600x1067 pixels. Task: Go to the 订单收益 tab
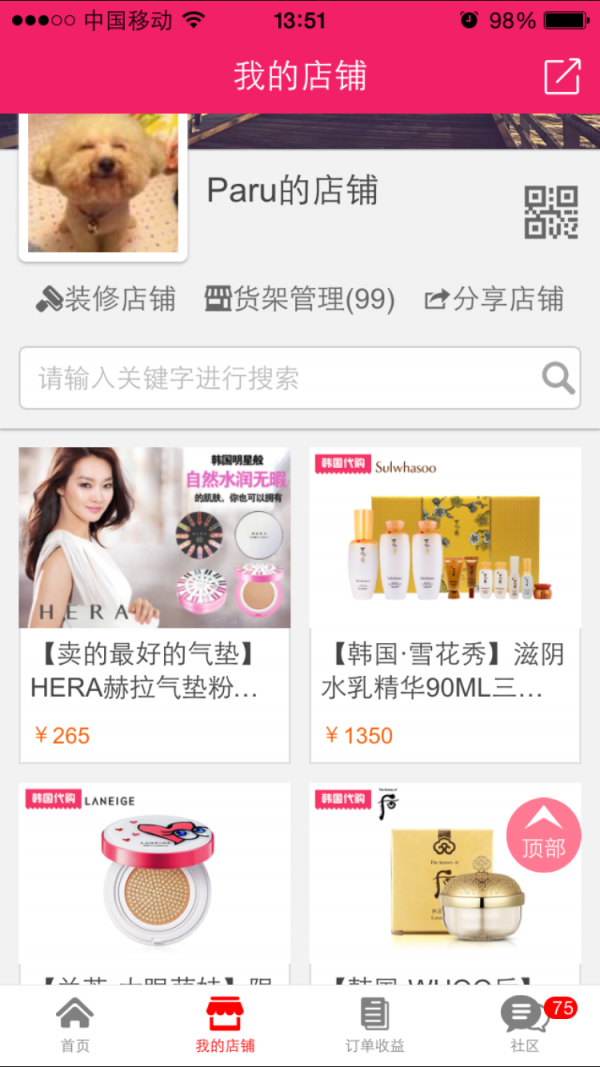375,1026
